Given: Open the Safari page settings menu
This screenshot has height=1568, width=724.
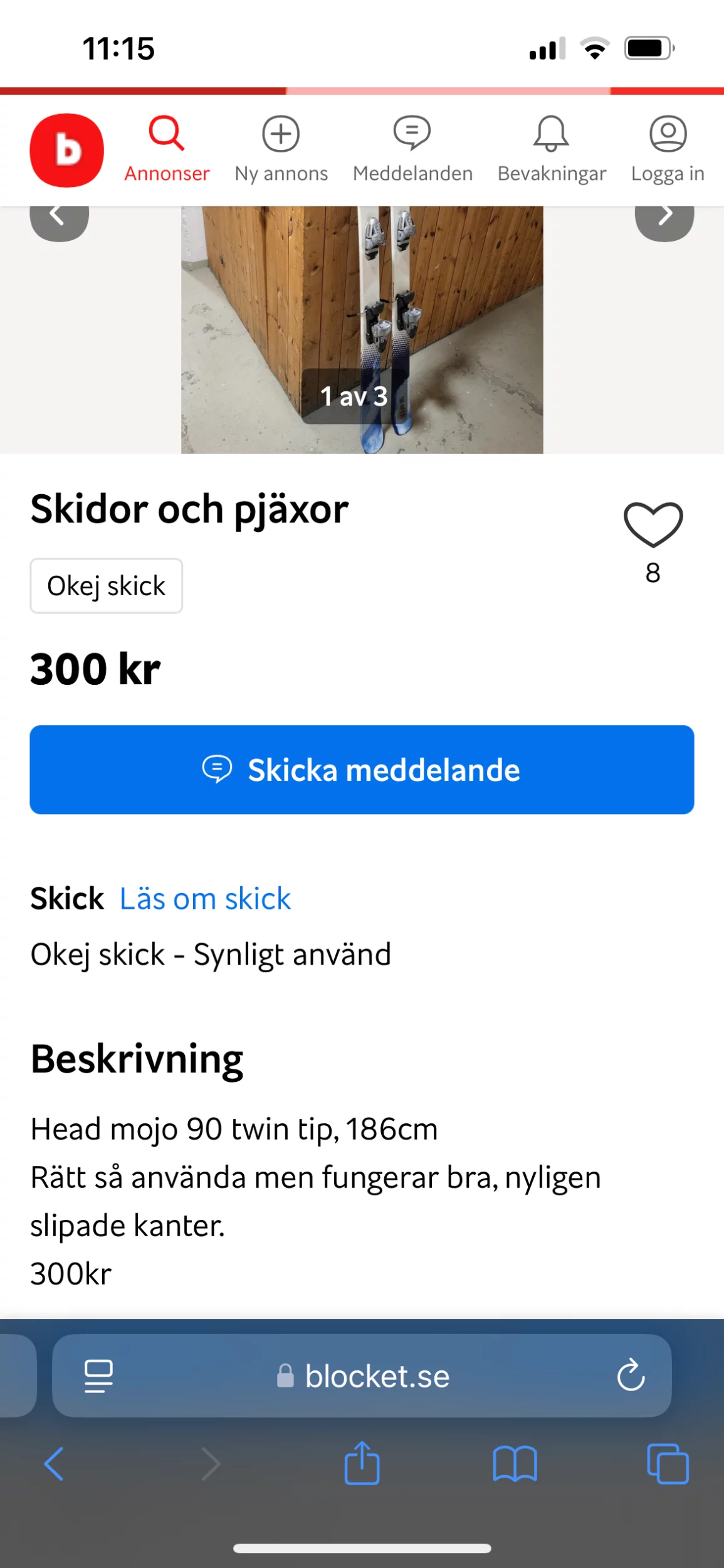Looking at the screenshot, I should point(98,1376).
